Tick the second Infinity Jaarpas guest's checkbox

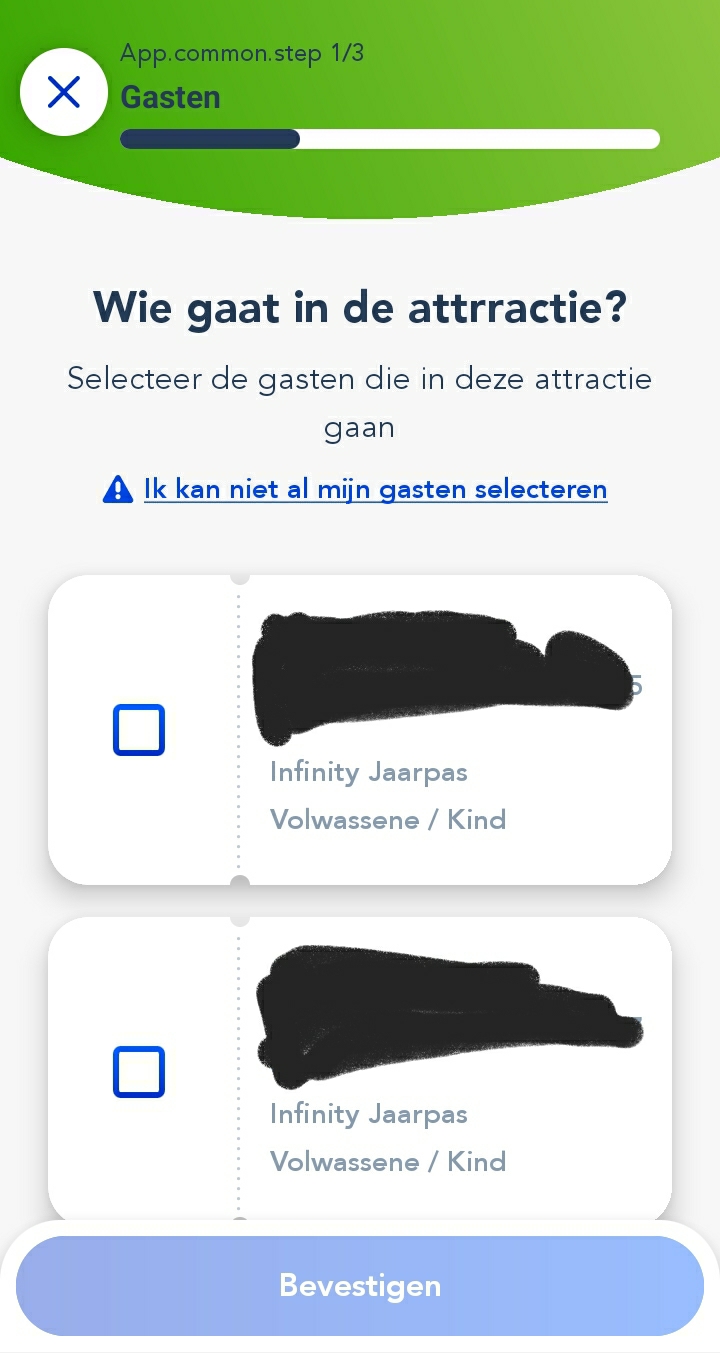coord(139,1072)
